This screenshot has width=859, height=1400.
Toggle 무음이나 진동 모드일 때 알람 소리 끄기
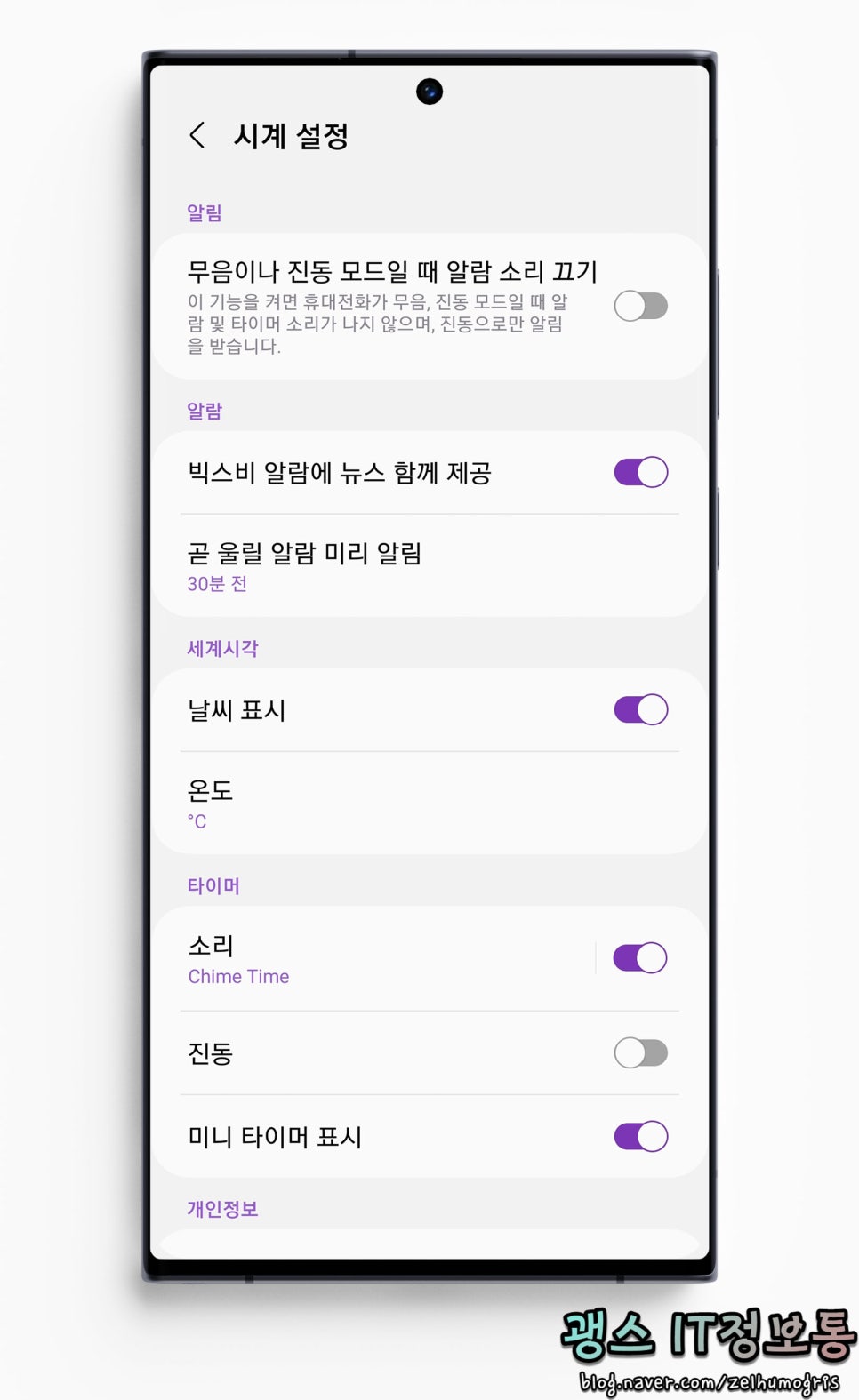[x=640, y=307]
